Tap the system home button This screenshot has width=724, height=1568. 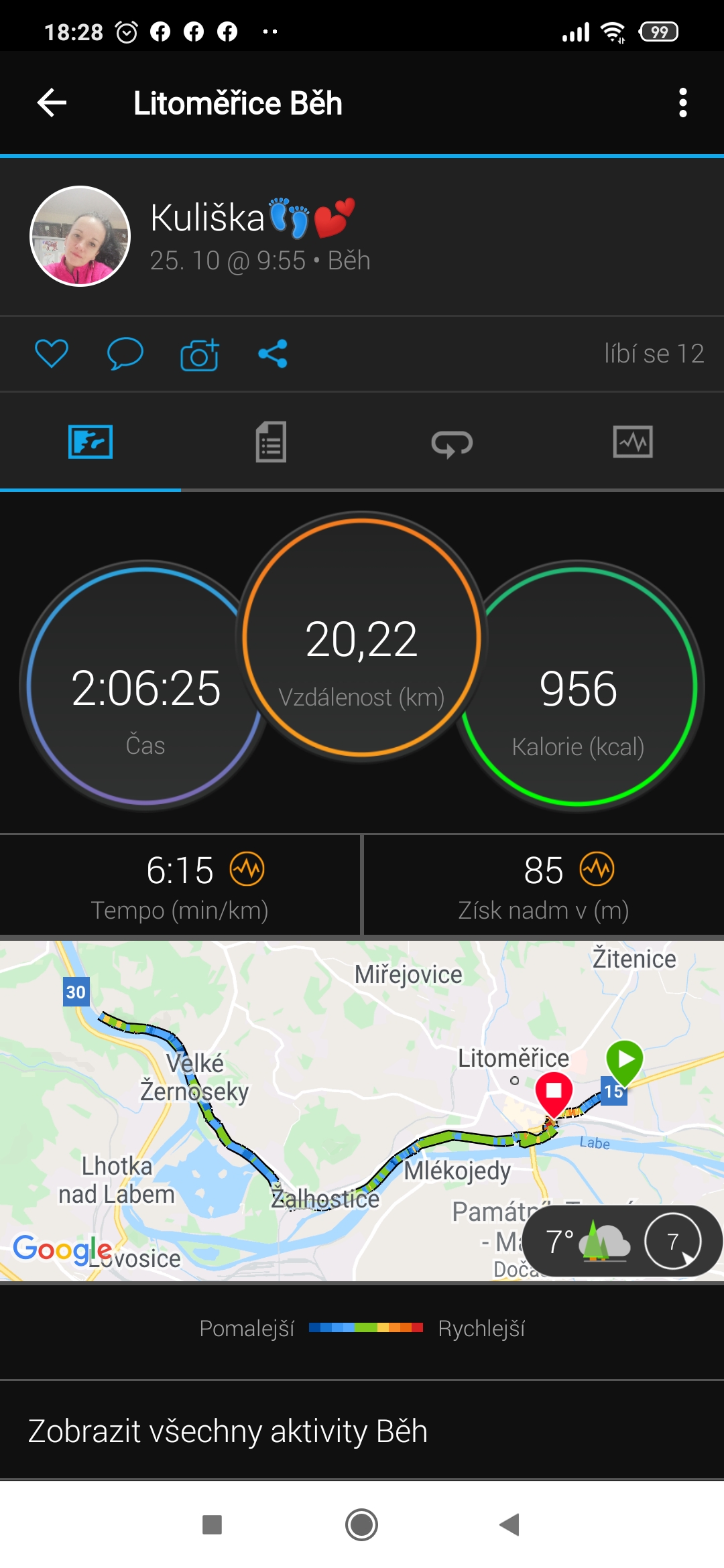361,1524
